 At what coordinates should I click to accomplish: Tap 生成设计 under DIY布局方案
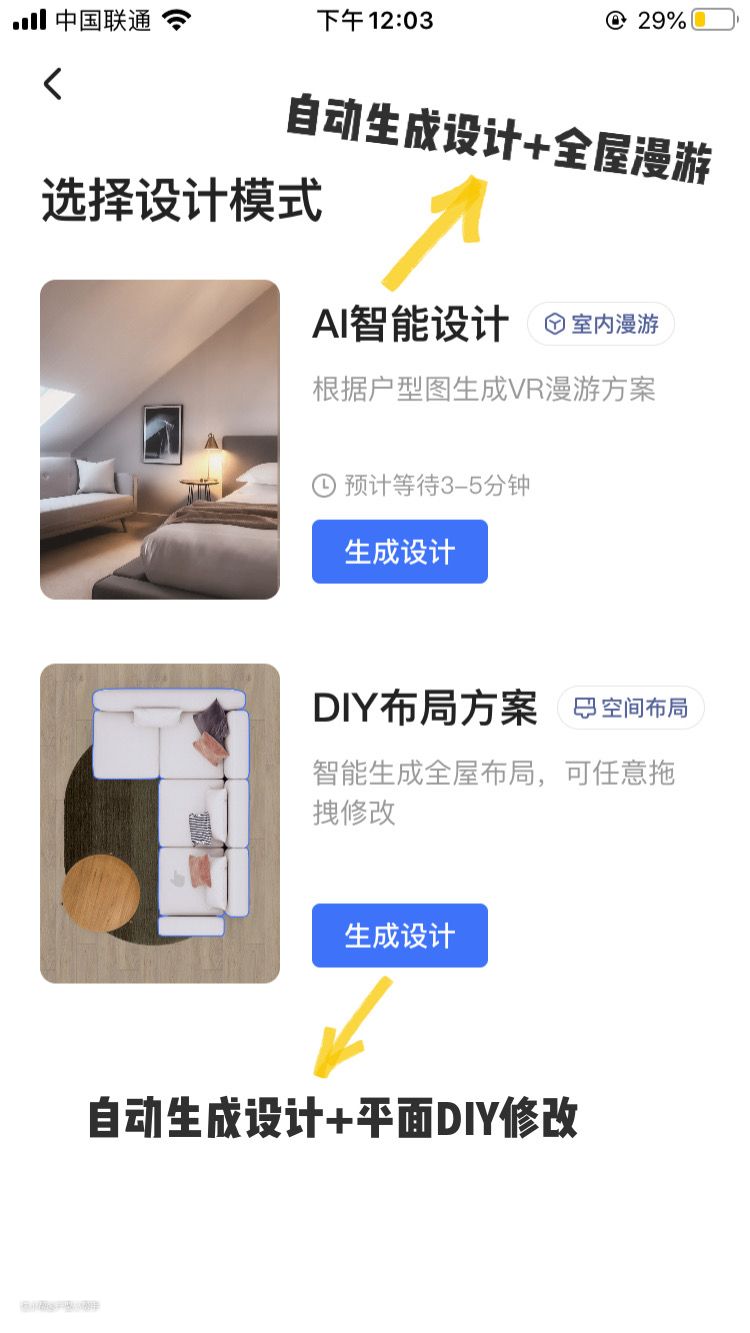pos(399,935)
